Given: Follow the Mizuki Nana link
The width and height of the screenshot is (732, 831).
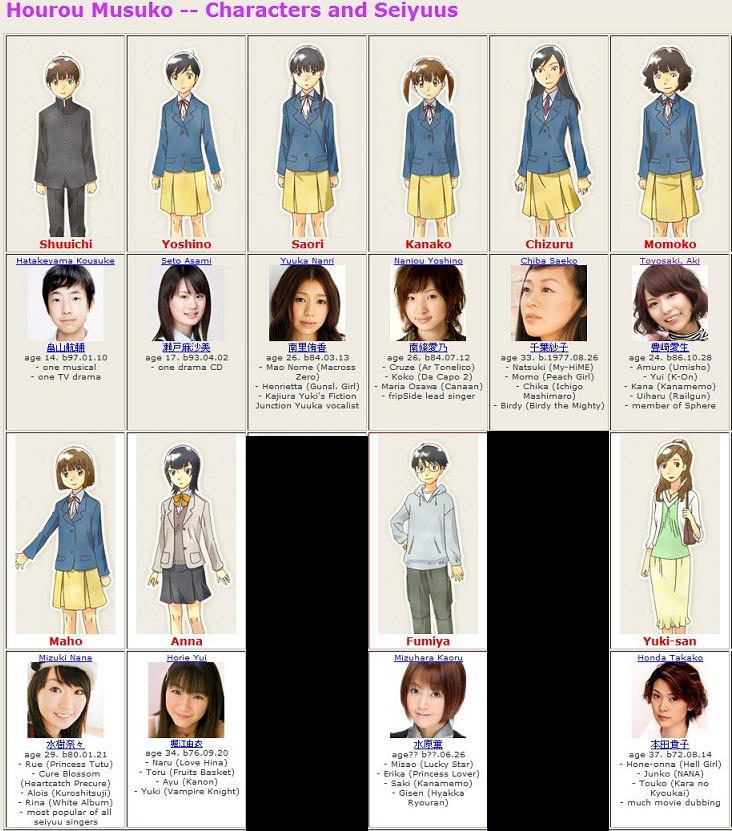Looking at the screenshot, I should click(x=65, y=658).
